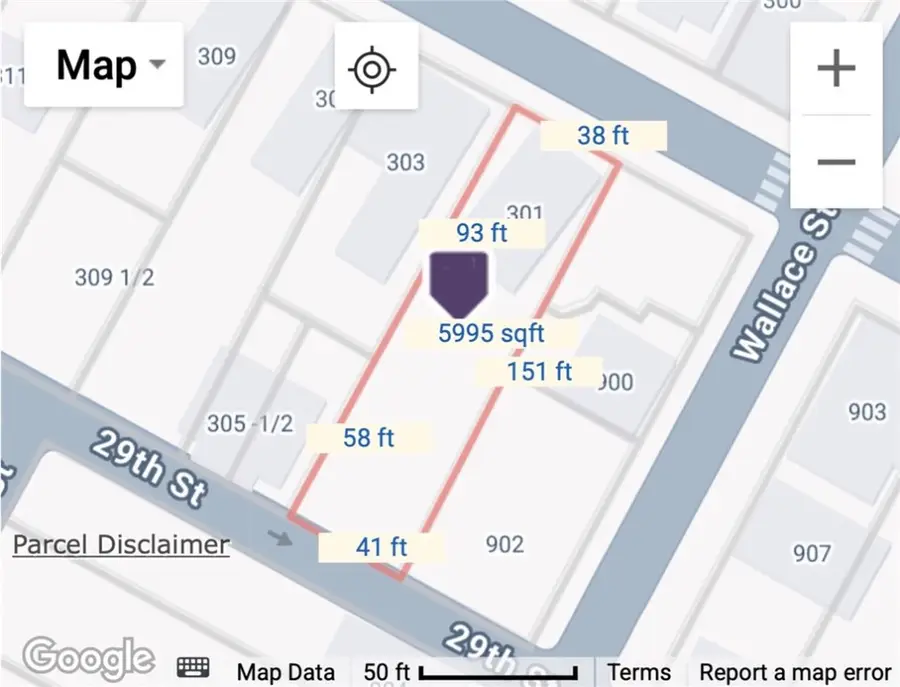View Map Data attribution
Screen dimensions: 900x687
[x=287, y=672]
